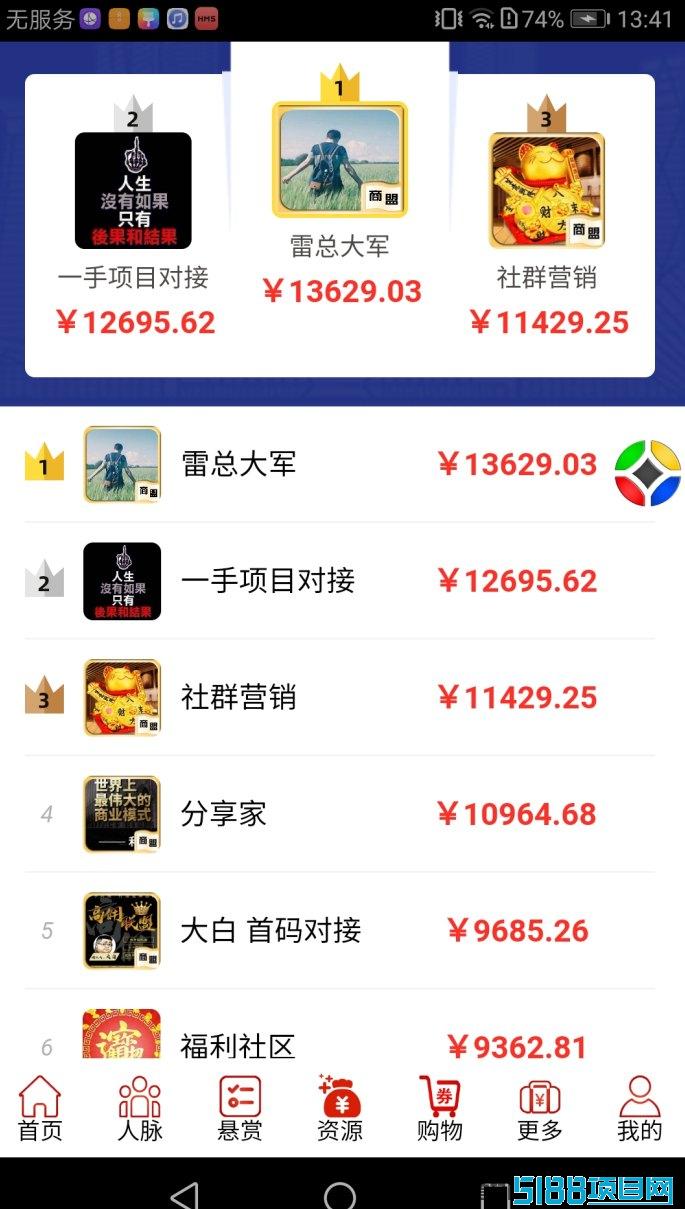Open 雷总大军 row in ranking list
The width and height of the screenshot is (685, 1209).
340,465
